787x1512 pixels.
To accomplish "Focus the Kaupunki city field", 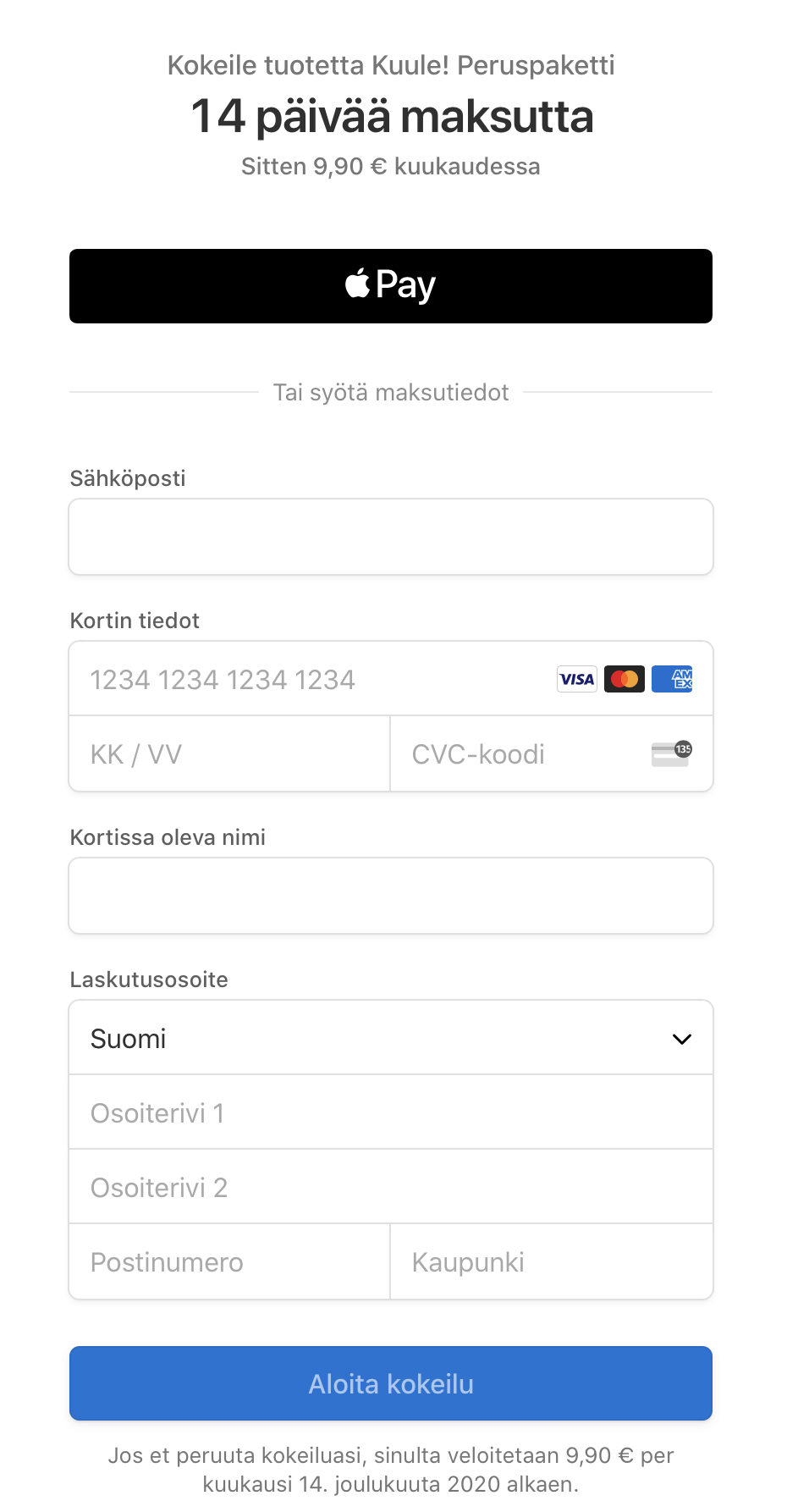I will (552, 1261).
